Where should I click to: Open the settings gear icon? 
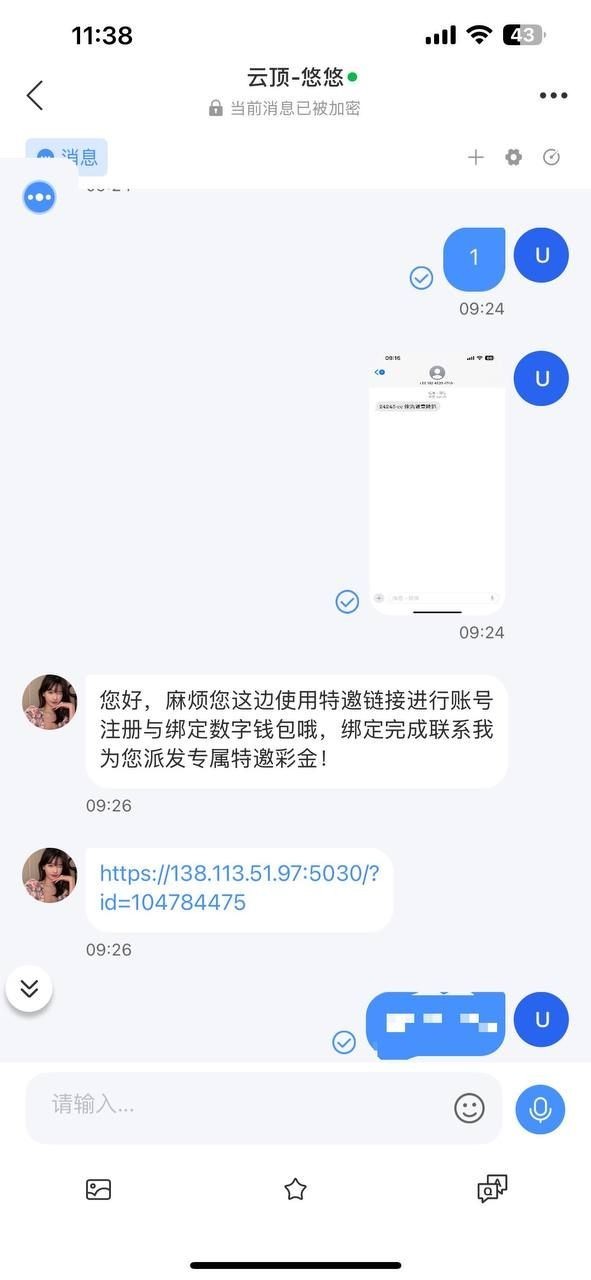514,157
